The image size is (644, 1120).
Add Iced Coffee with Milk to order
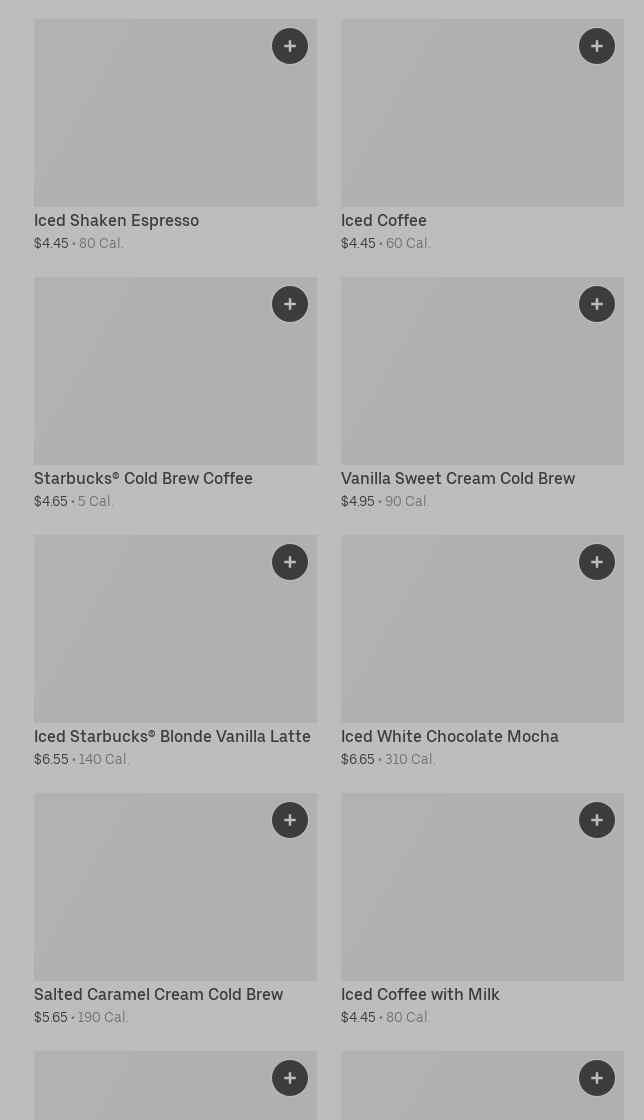pos(597,820)
